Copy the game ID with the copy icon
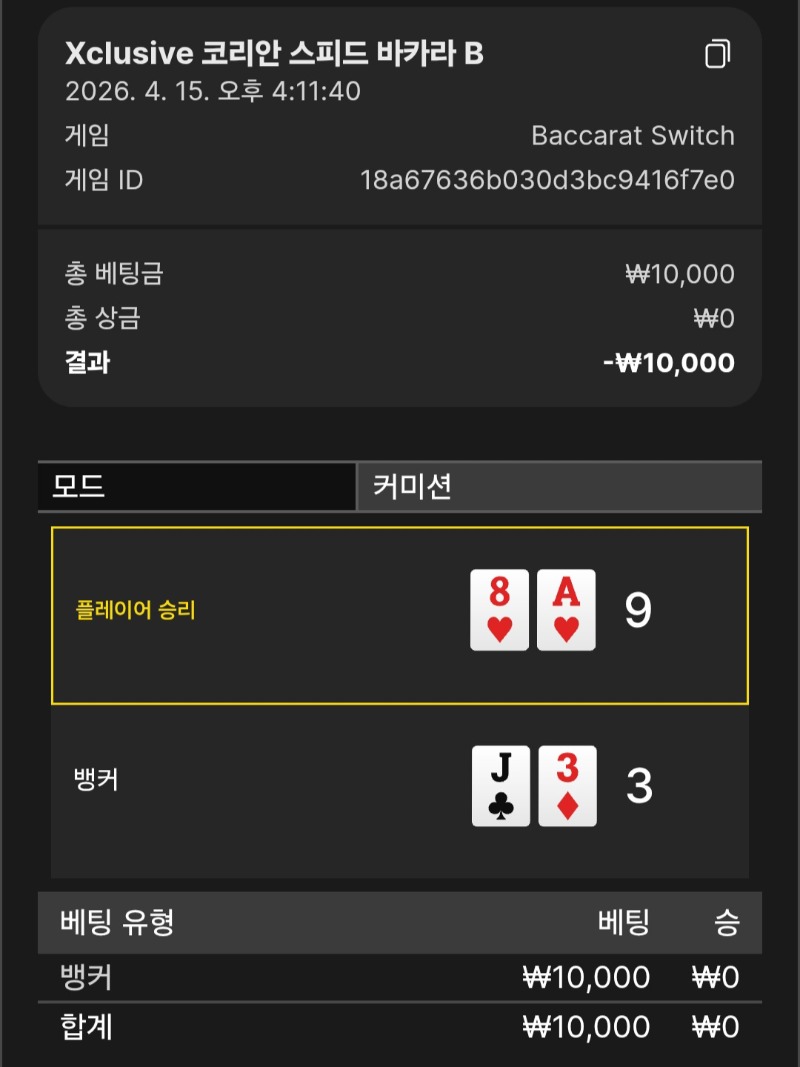 pyautogui.click(x=717, y=54)
